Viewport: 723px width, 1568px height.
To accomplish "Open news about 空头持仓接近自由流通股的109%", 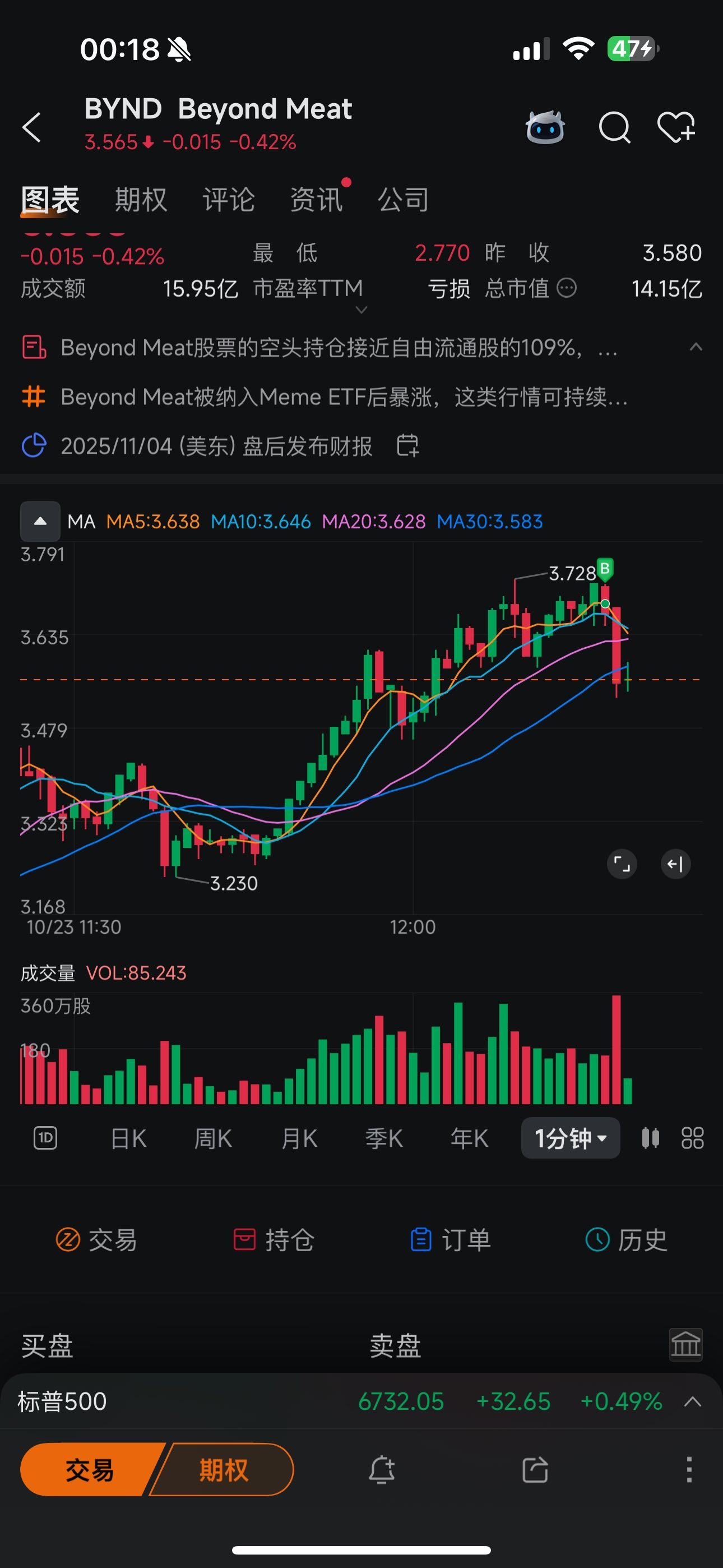I will 339,348.
